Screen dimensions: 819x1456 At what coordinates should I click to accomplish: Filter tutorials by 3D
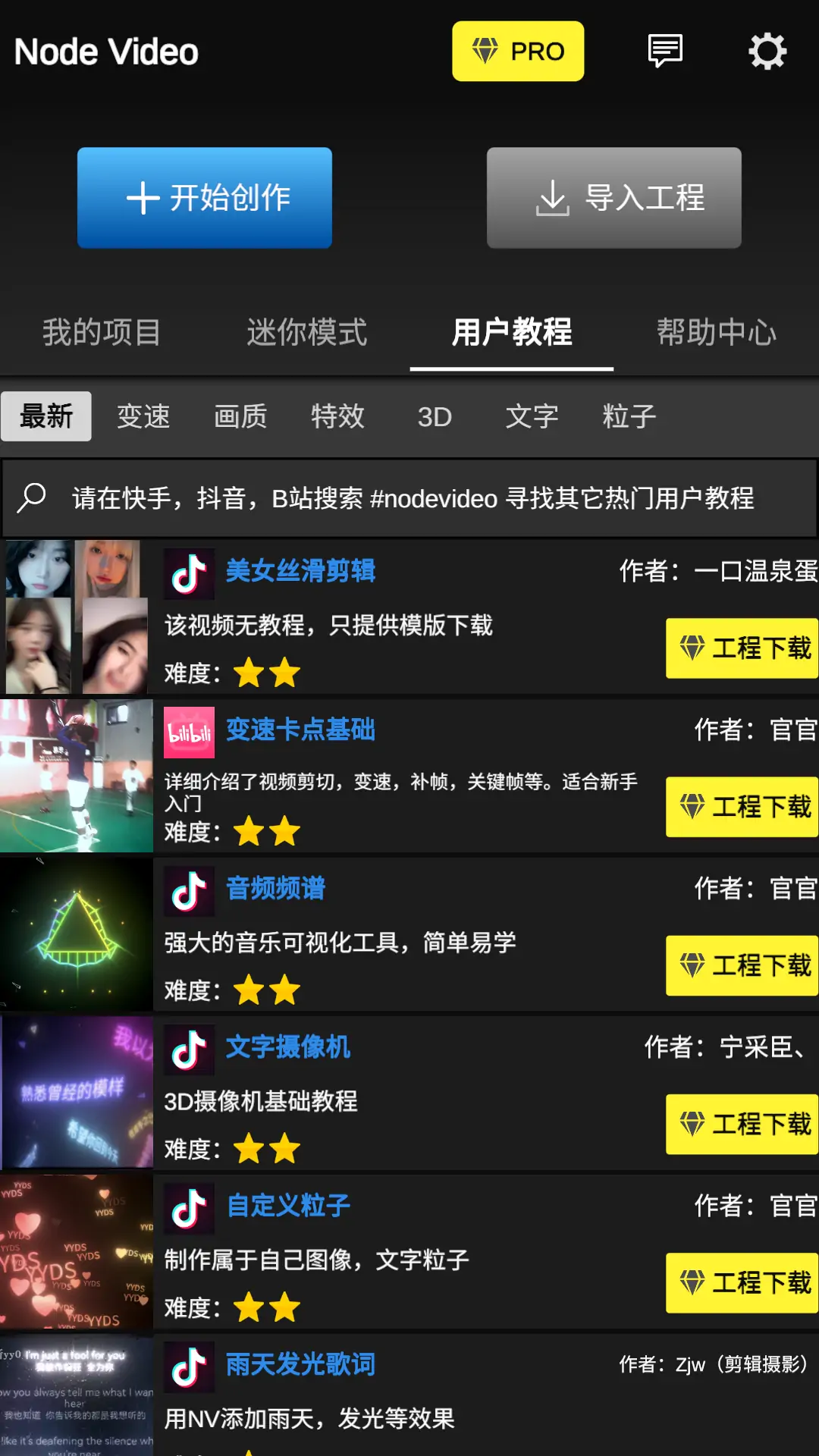point(435,416)
